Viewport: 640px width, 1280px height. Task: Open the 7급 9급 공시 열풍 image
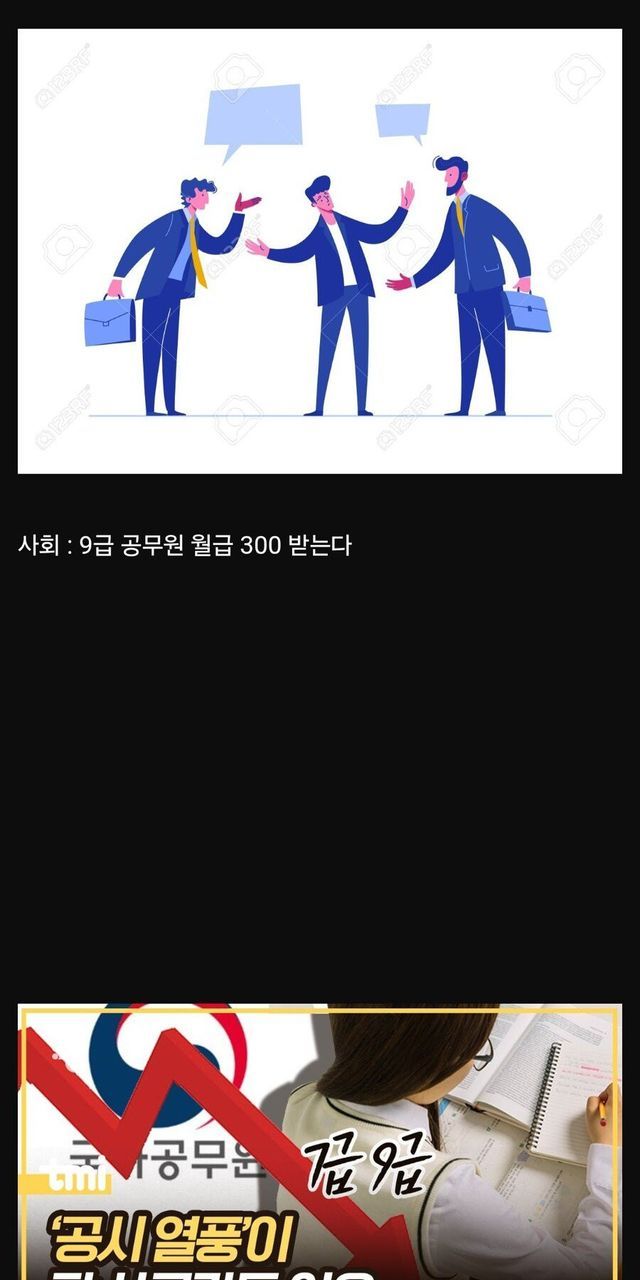(x=320, y=1141)
